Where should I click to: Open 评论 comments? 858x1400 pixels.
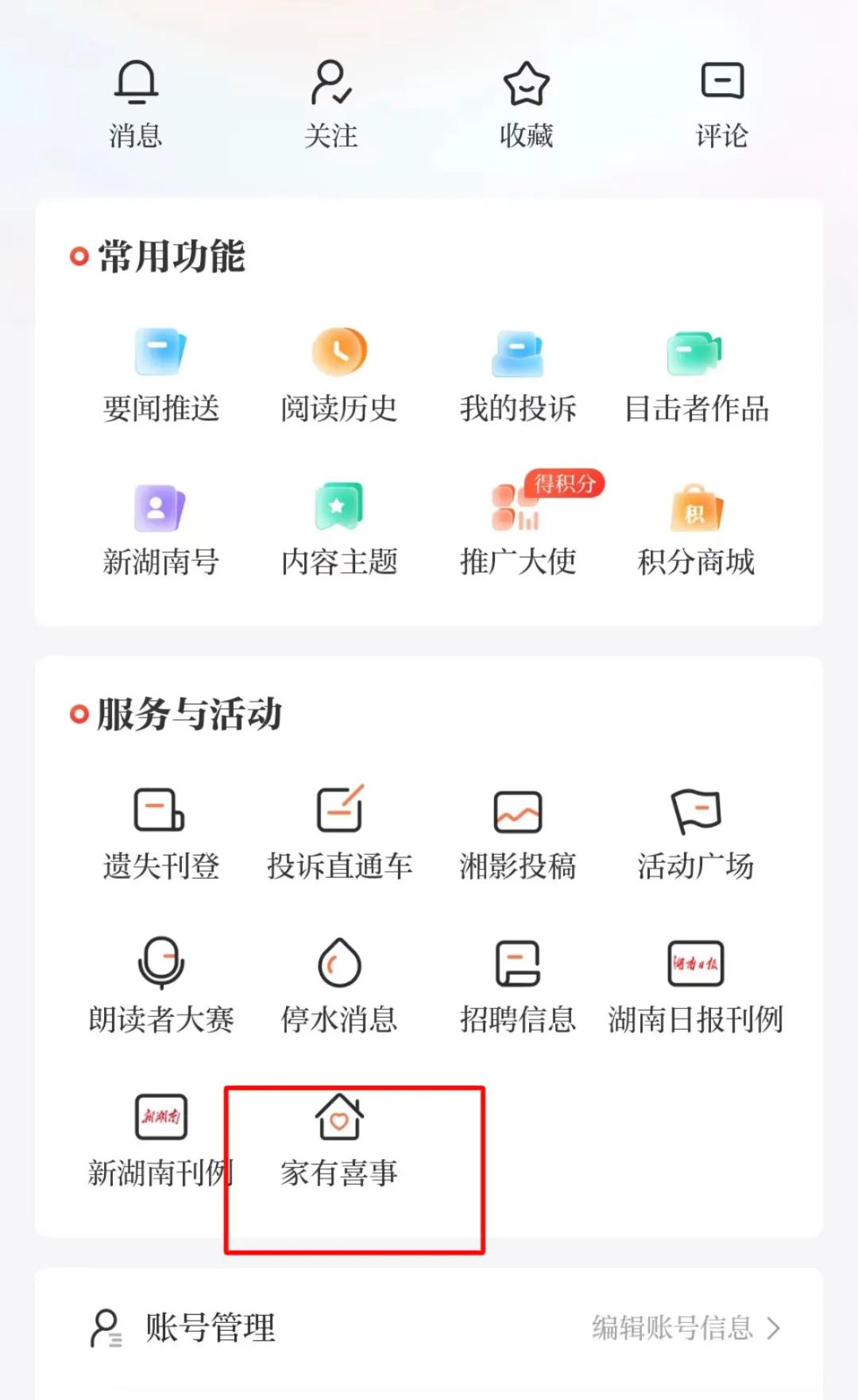point(721,103)
